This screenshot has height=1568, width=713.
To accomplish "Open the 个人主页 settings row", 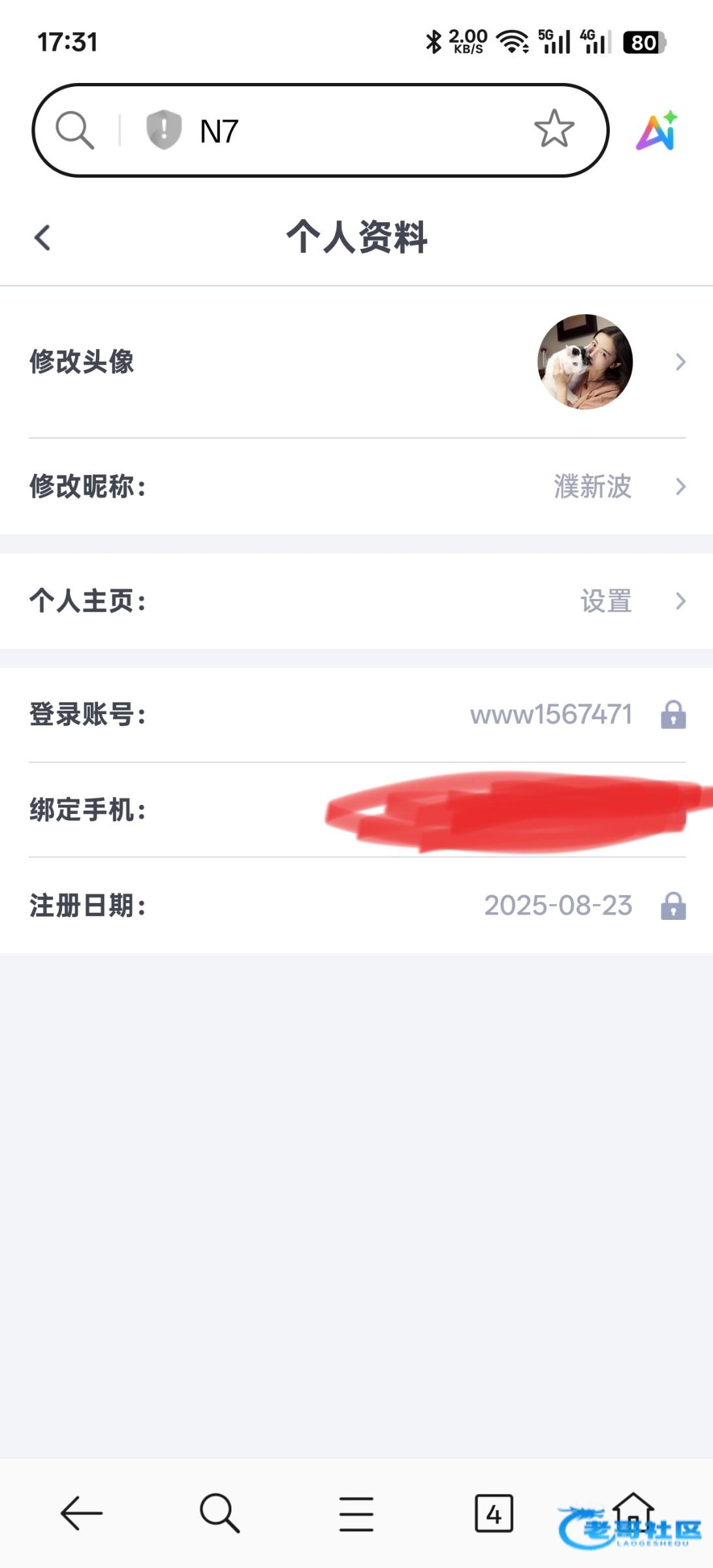I will (356, 600).
